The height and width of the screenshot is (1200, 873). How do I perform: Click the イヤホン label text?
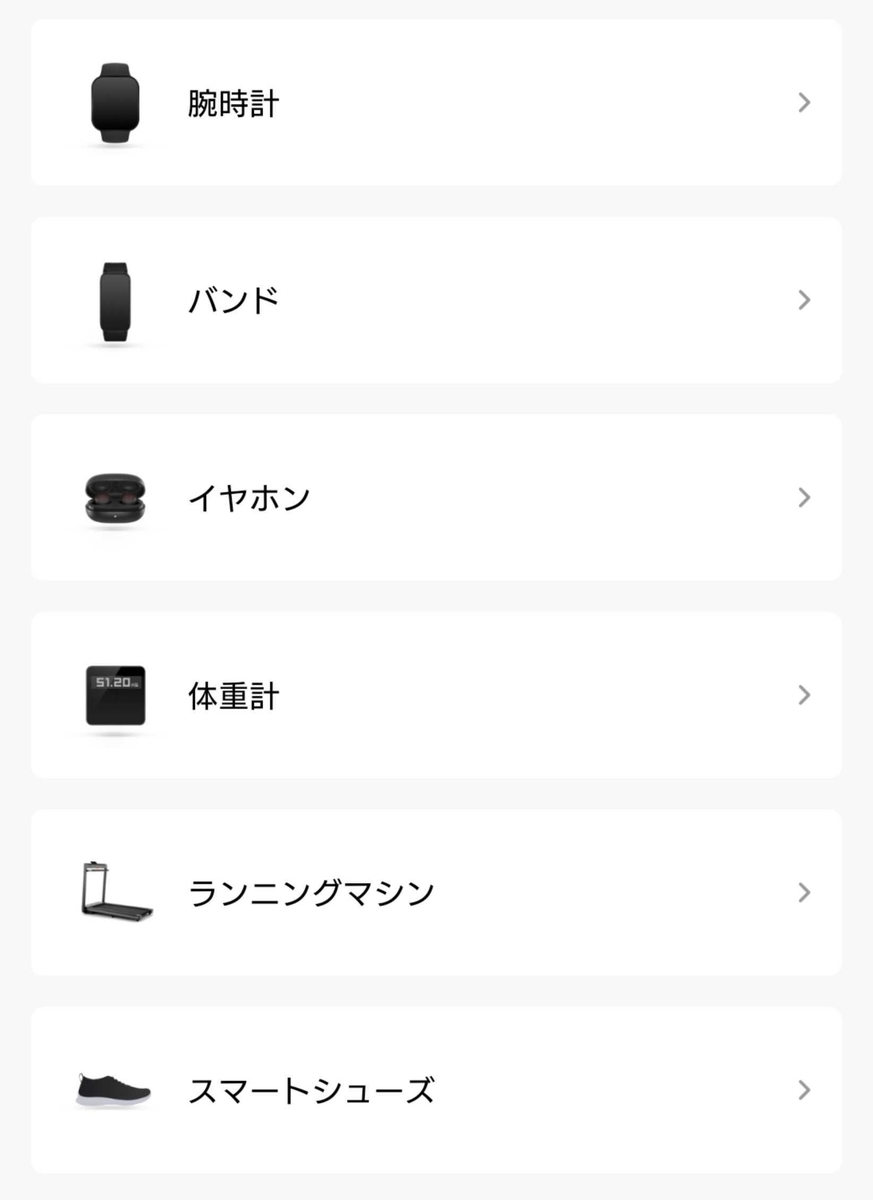248,497
